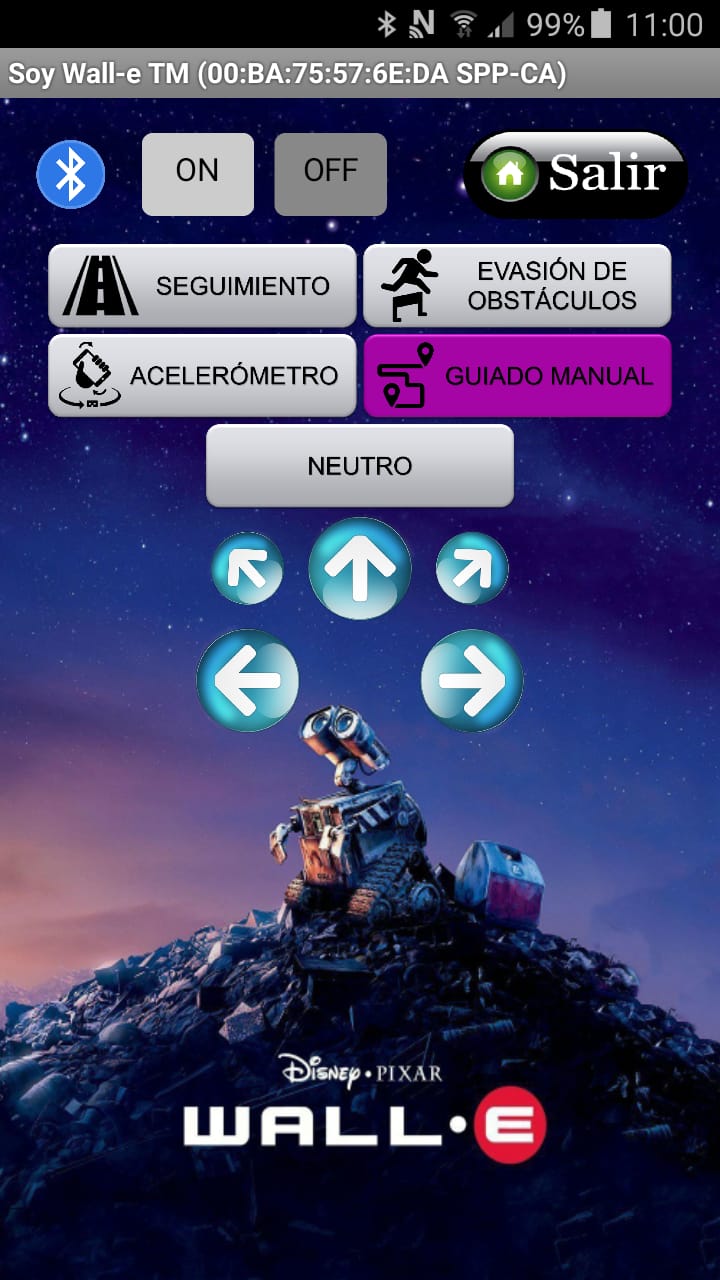Exit the app with Salir
Screen dimensions: 720x1280
(575, 175)
